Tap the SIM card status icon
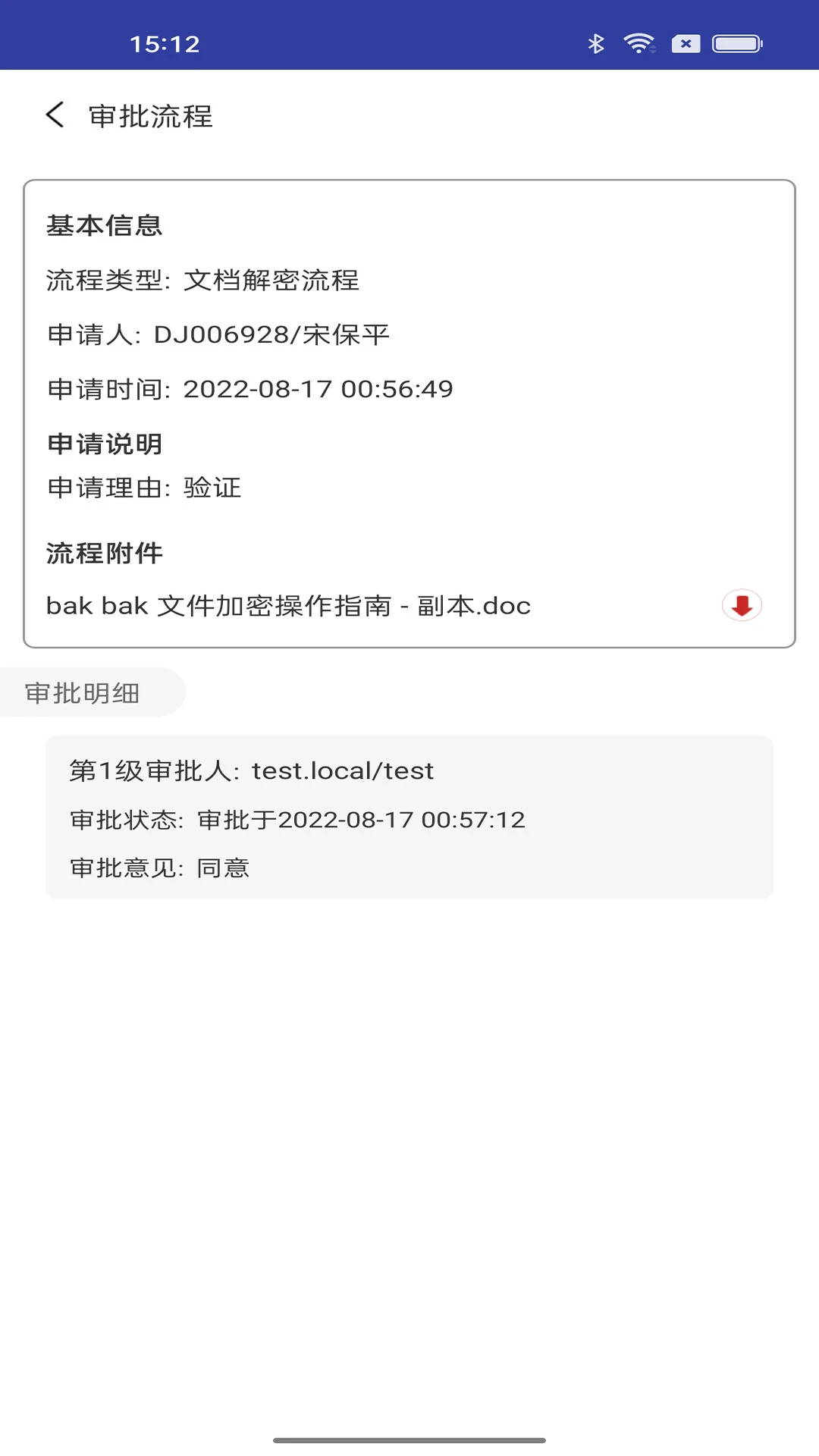The image size is (819, 1456). tap(686, 43)
